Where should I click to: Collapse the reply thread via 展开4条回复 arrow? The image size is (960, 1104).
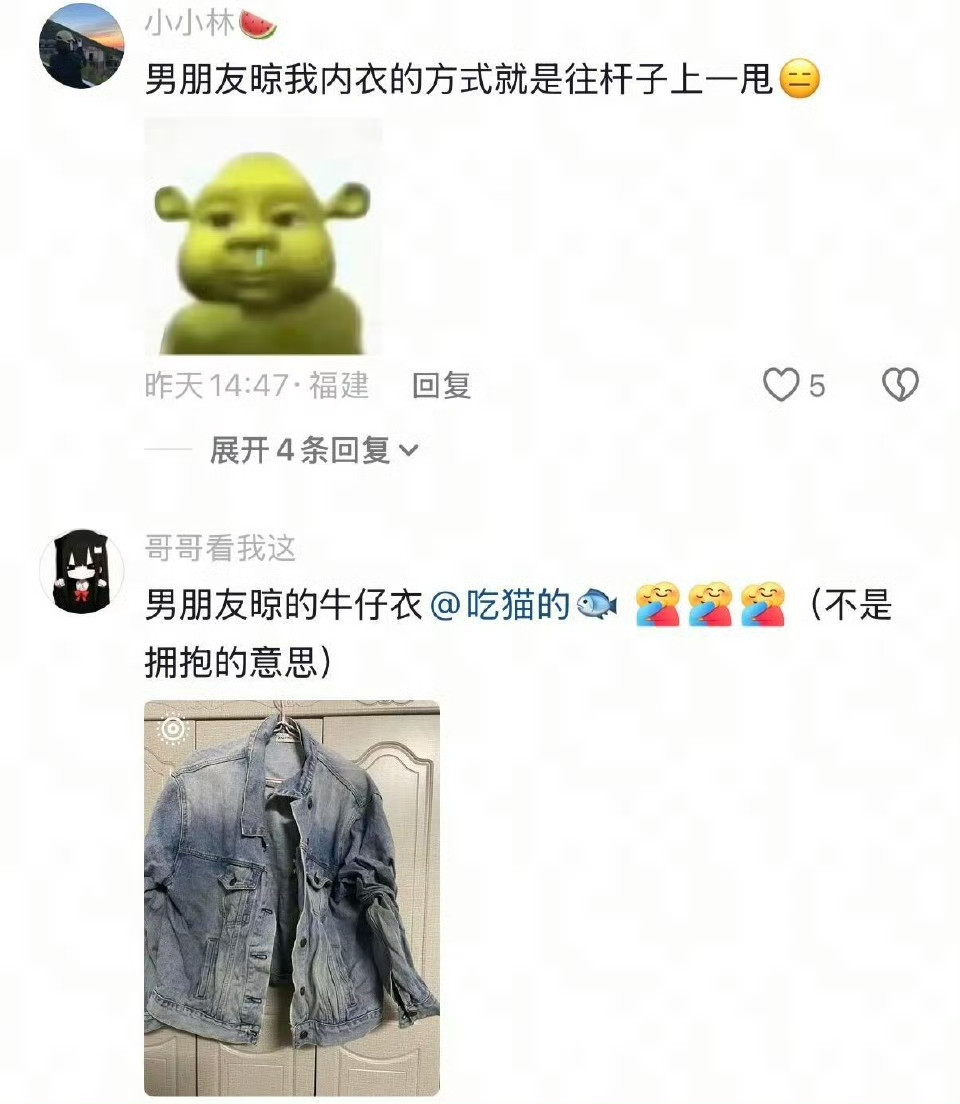(407, 452)
